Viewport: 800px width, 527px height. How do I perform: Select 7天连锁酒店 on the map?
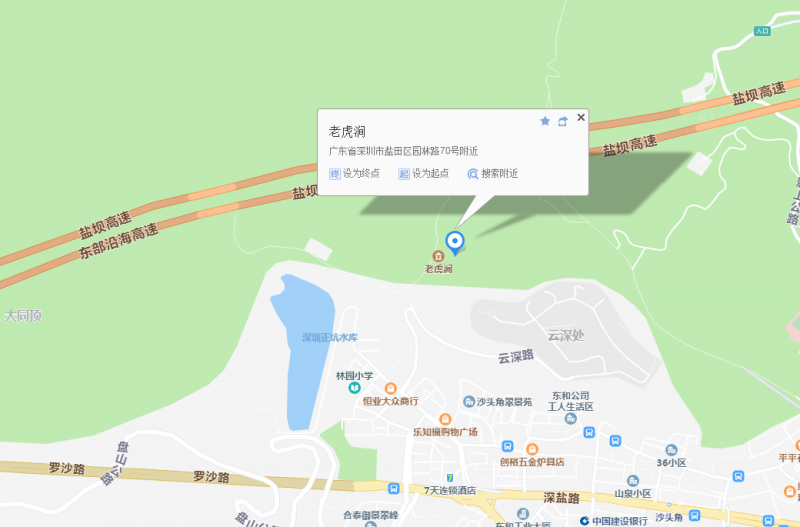[450, 478]
